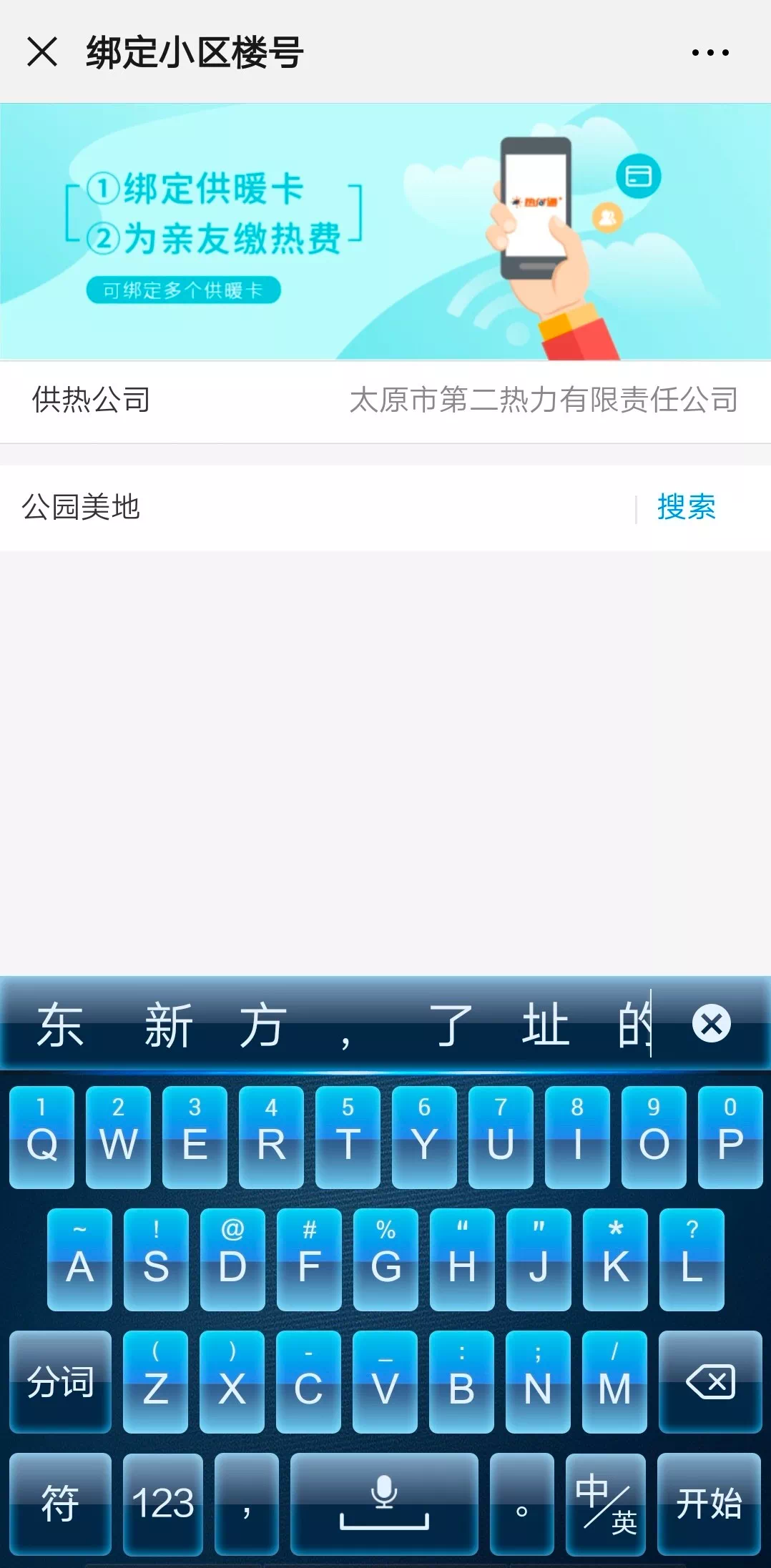Hit the keyboard backspace key
771x1568 pixels.
pyautogui.click(x=709, y=1381)
